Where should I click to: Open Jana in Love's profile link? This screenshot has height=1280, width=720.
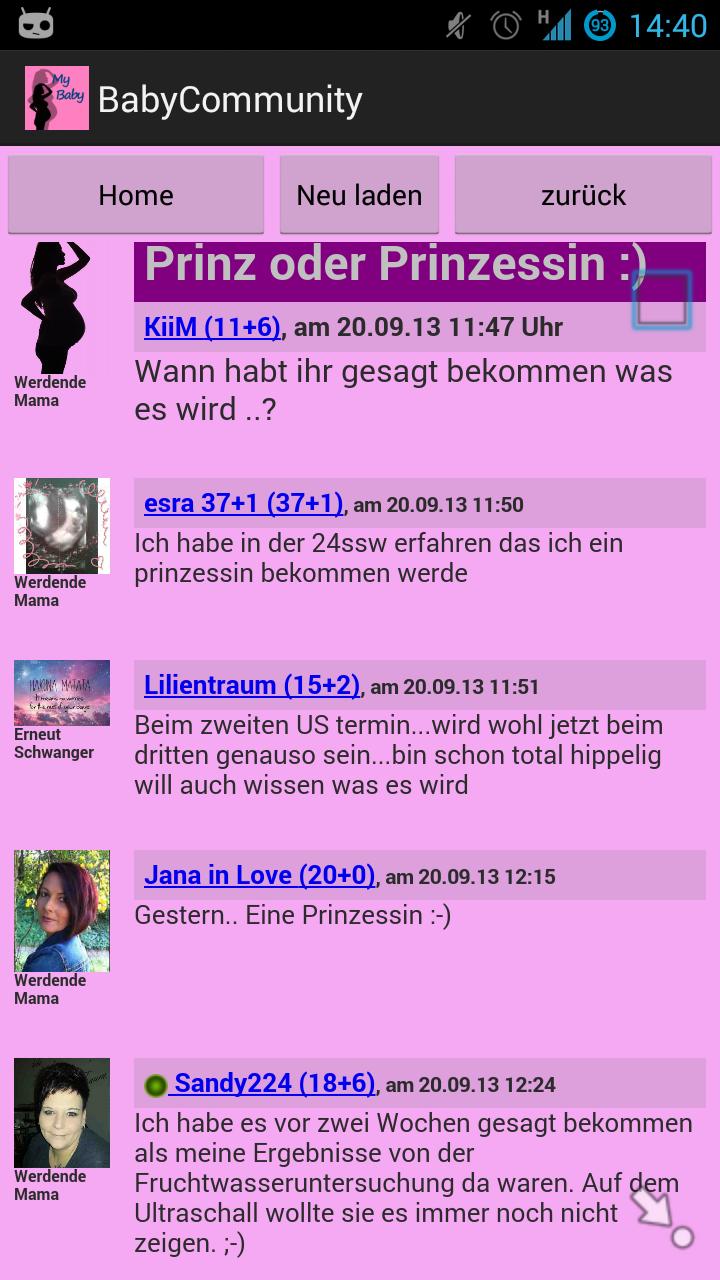259,874
